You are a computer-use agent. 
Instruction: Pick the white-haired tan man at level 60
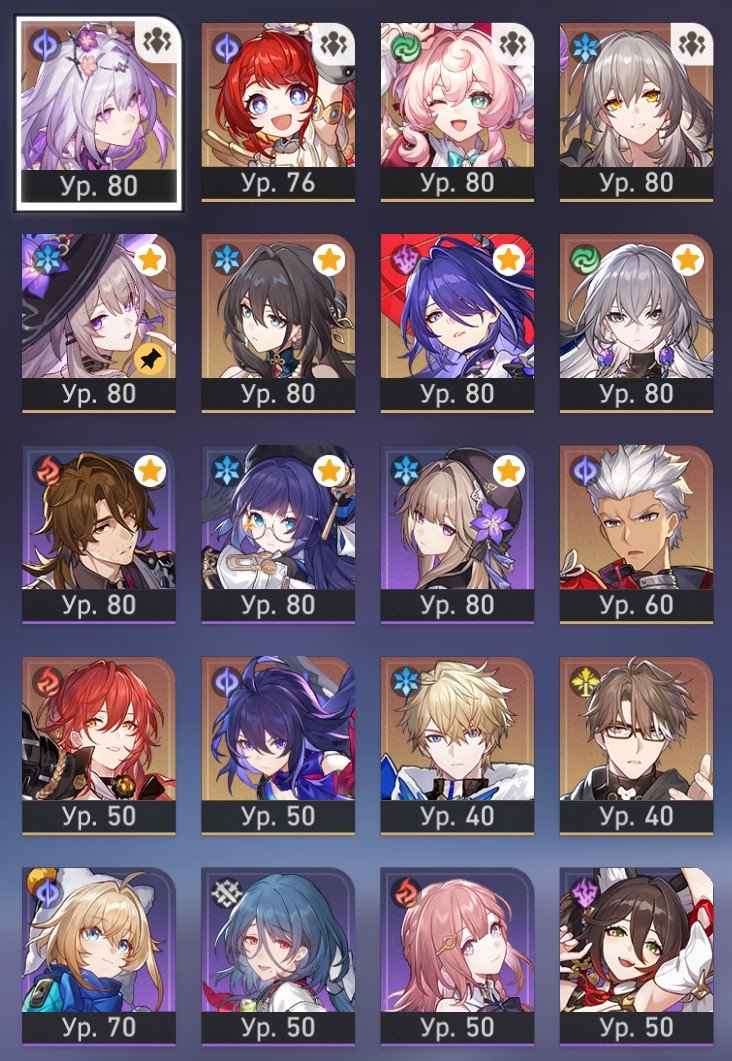tap(636, 522)
